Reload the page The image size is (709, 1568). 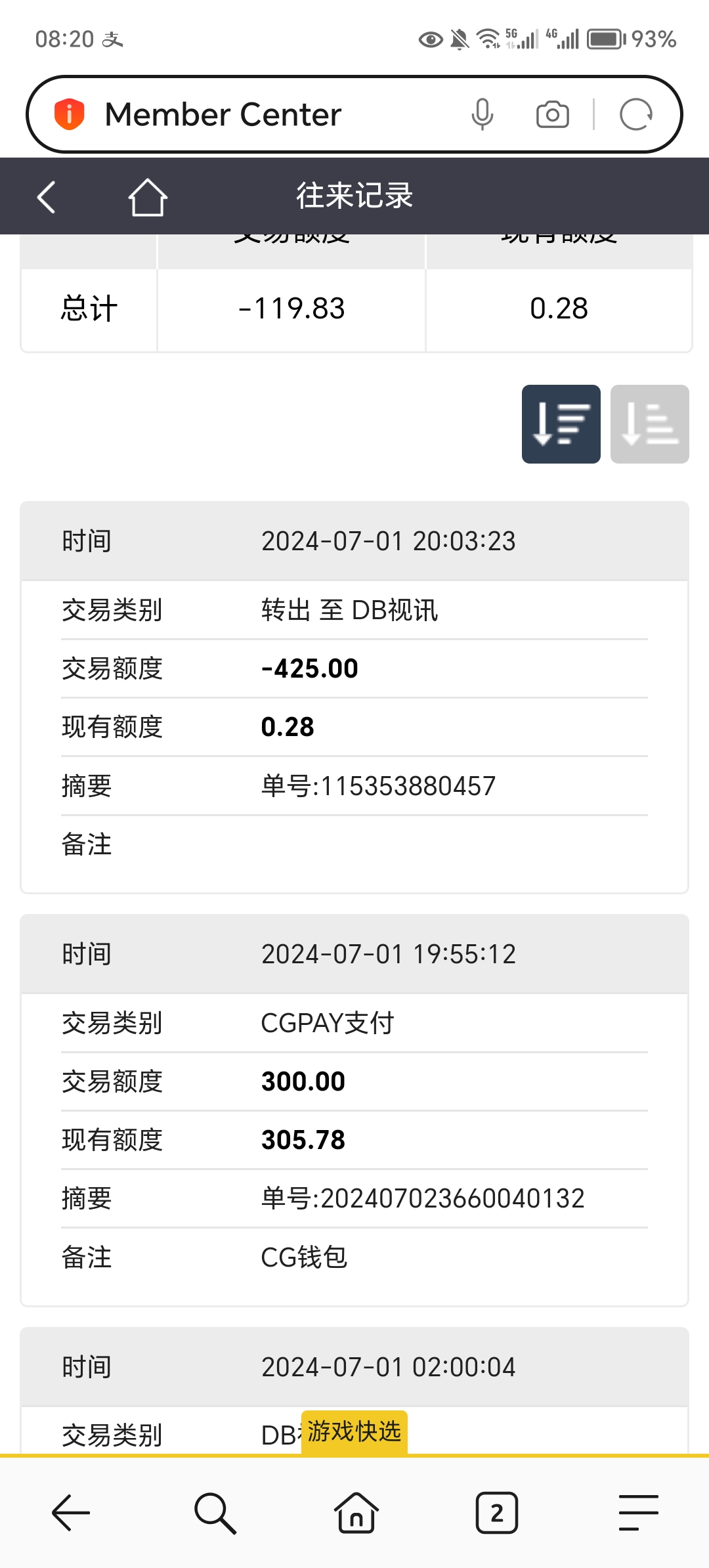point(635,115)
